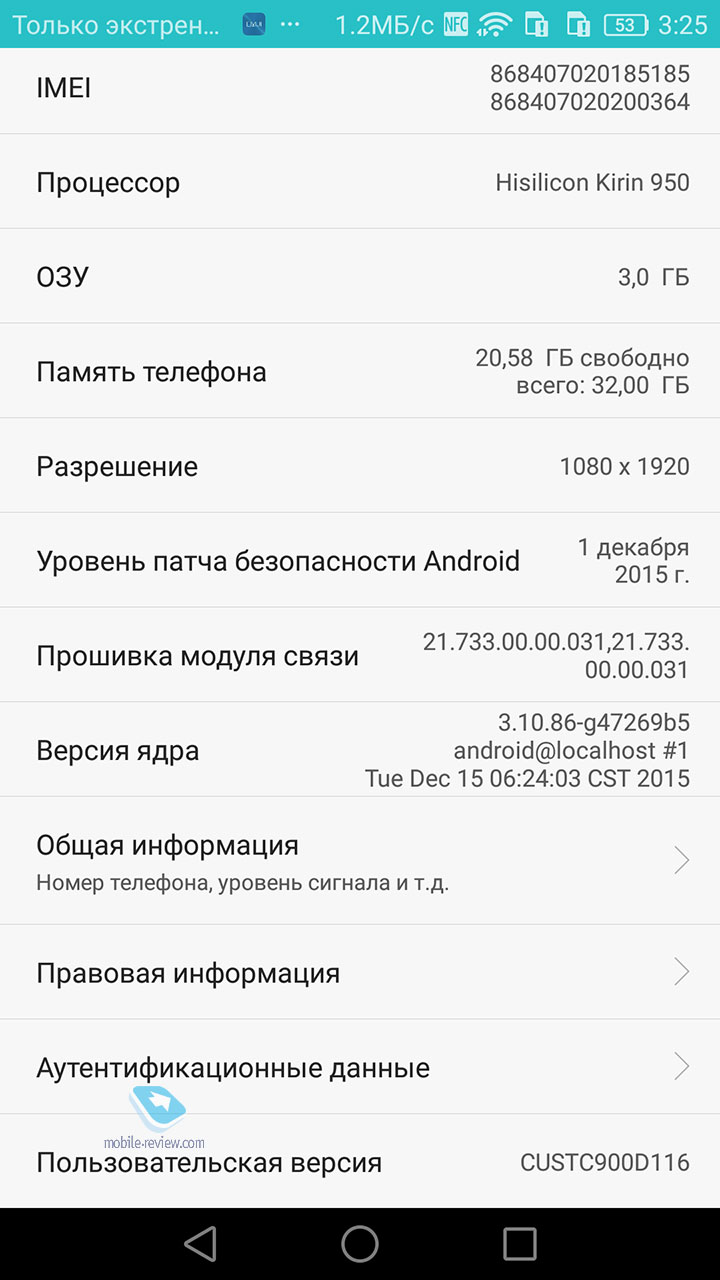This screenshot has width=720, height=1280.
Task: Open Аутентификационные данные row
Action: (x=360, y=1067)
